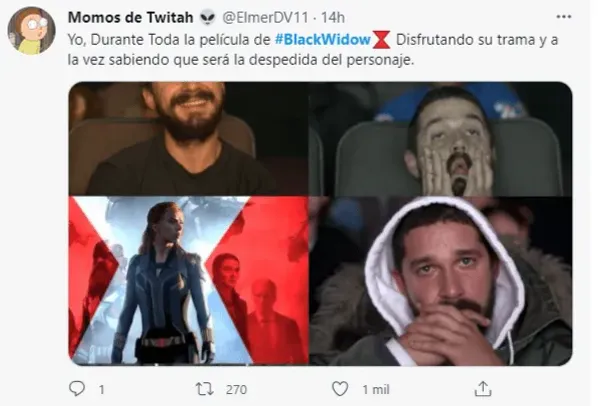Share this tweet
The width and height of the screenshot is (604, 406).
point(484,387)
